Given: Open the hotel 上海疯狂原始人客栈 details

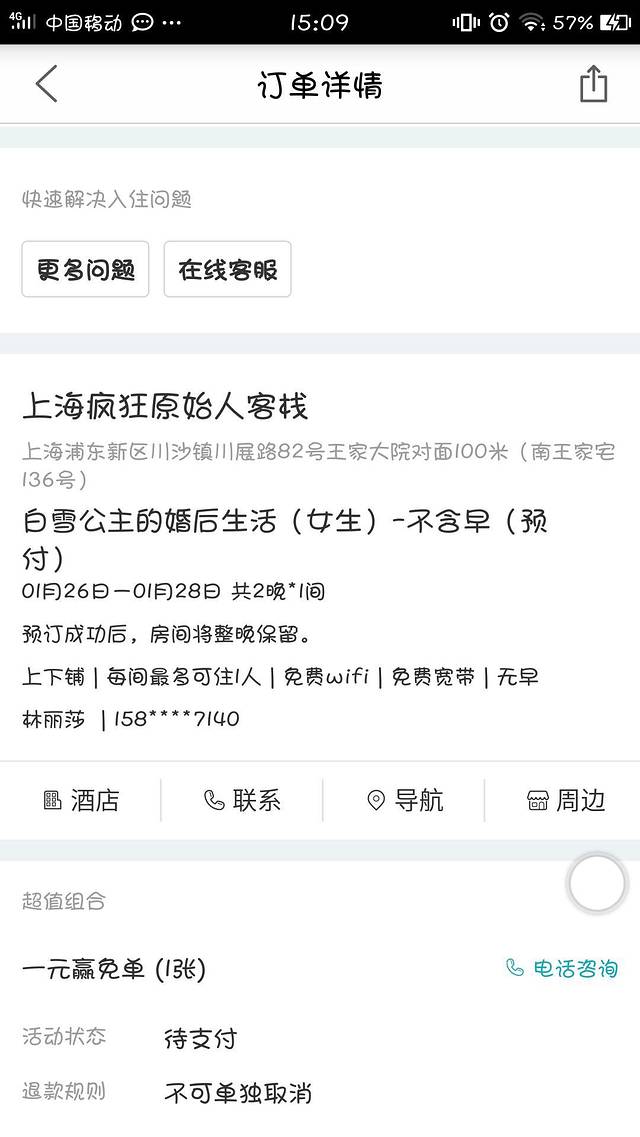Looking at the screenshot, I should pyautogui.click(x=165, y=406).
